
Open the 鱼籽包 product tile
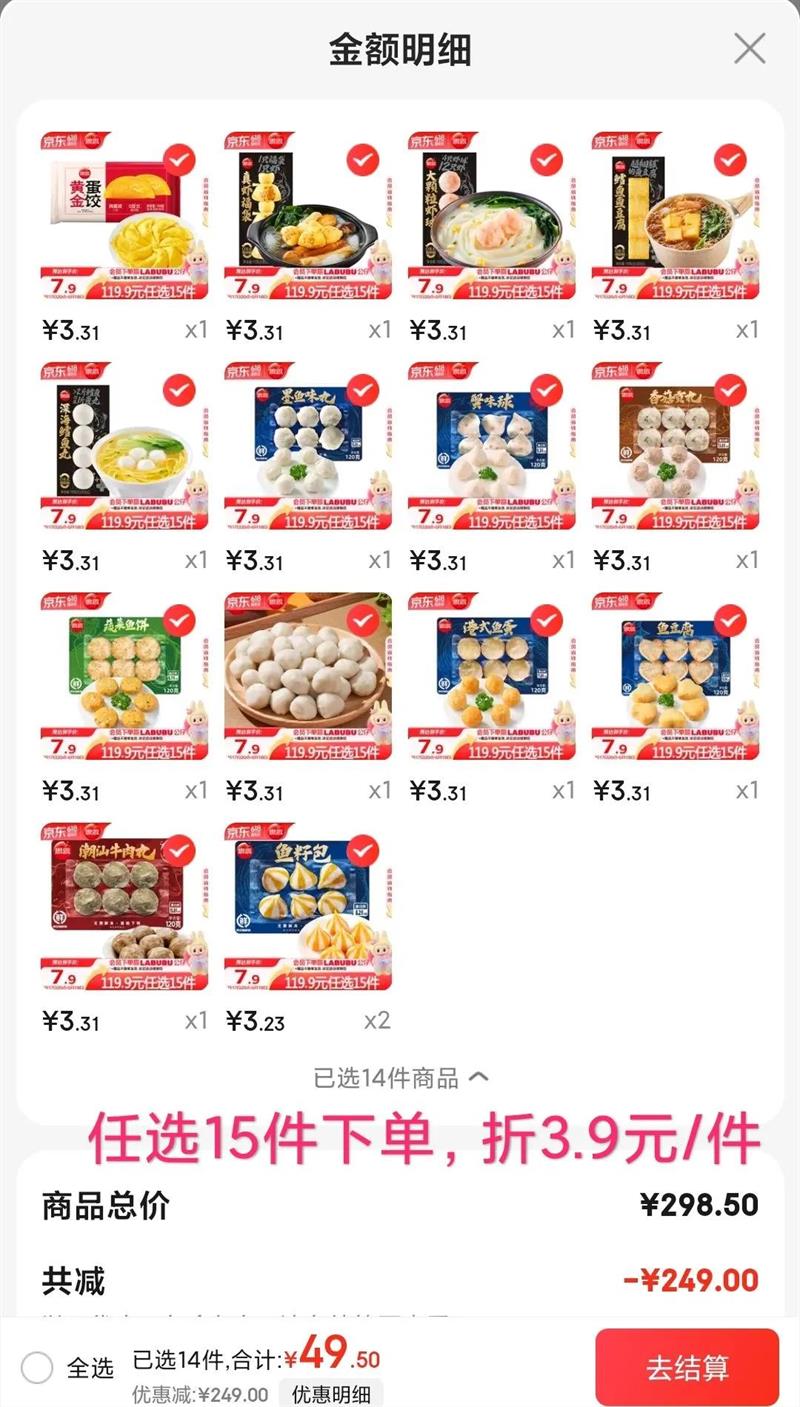point(308,905)
